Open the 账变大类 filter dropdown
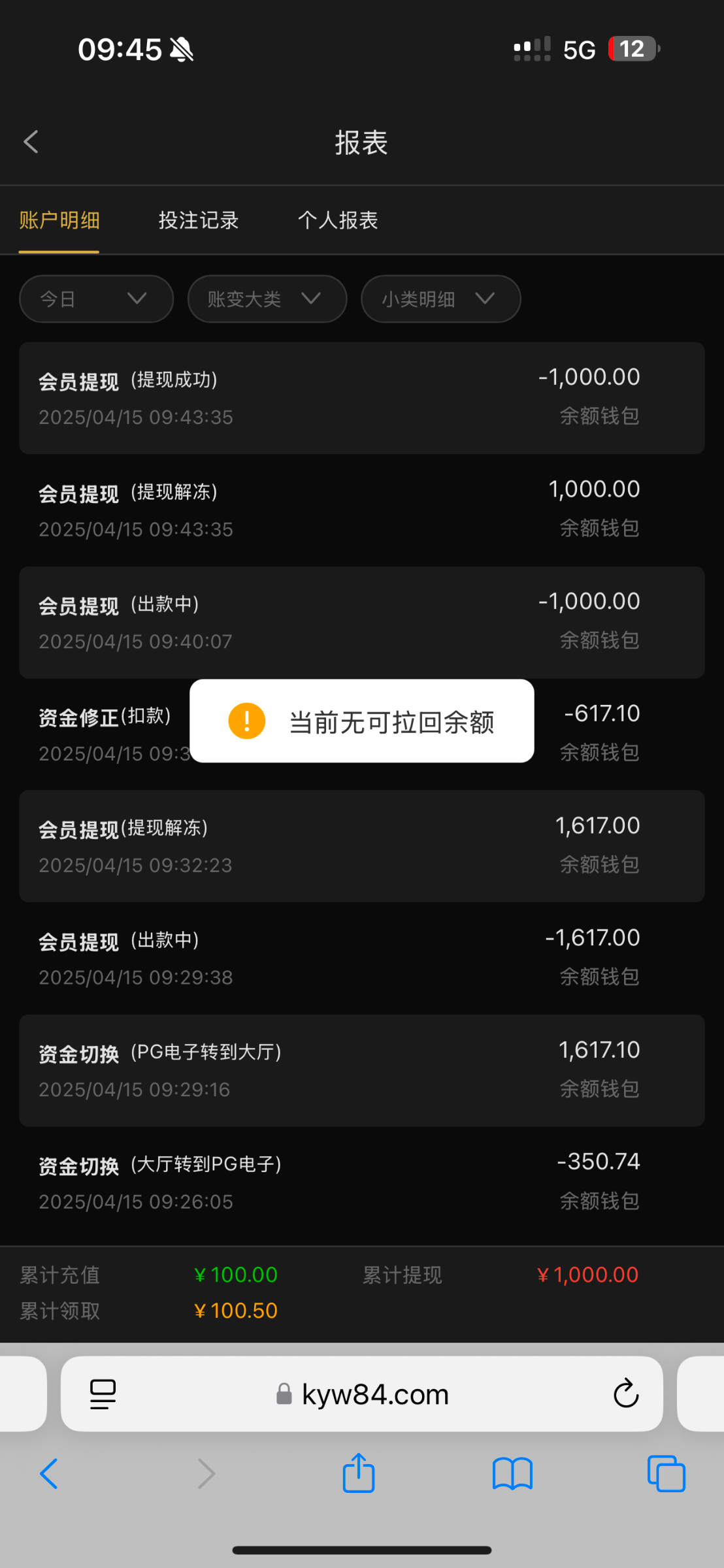The image size is (724, 1568). [267, 299]
